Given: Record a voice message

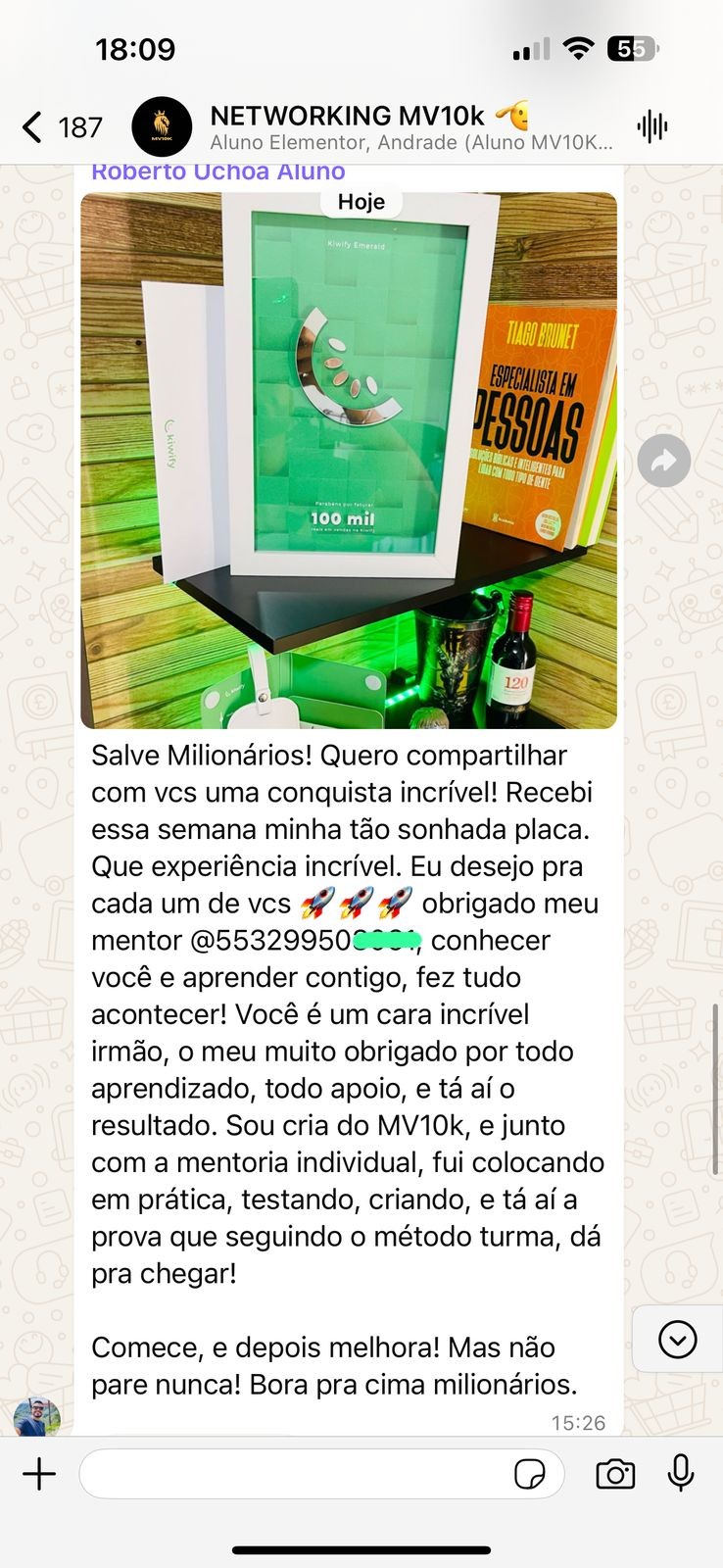Looking at the screenshot, I should (681, 1474).
